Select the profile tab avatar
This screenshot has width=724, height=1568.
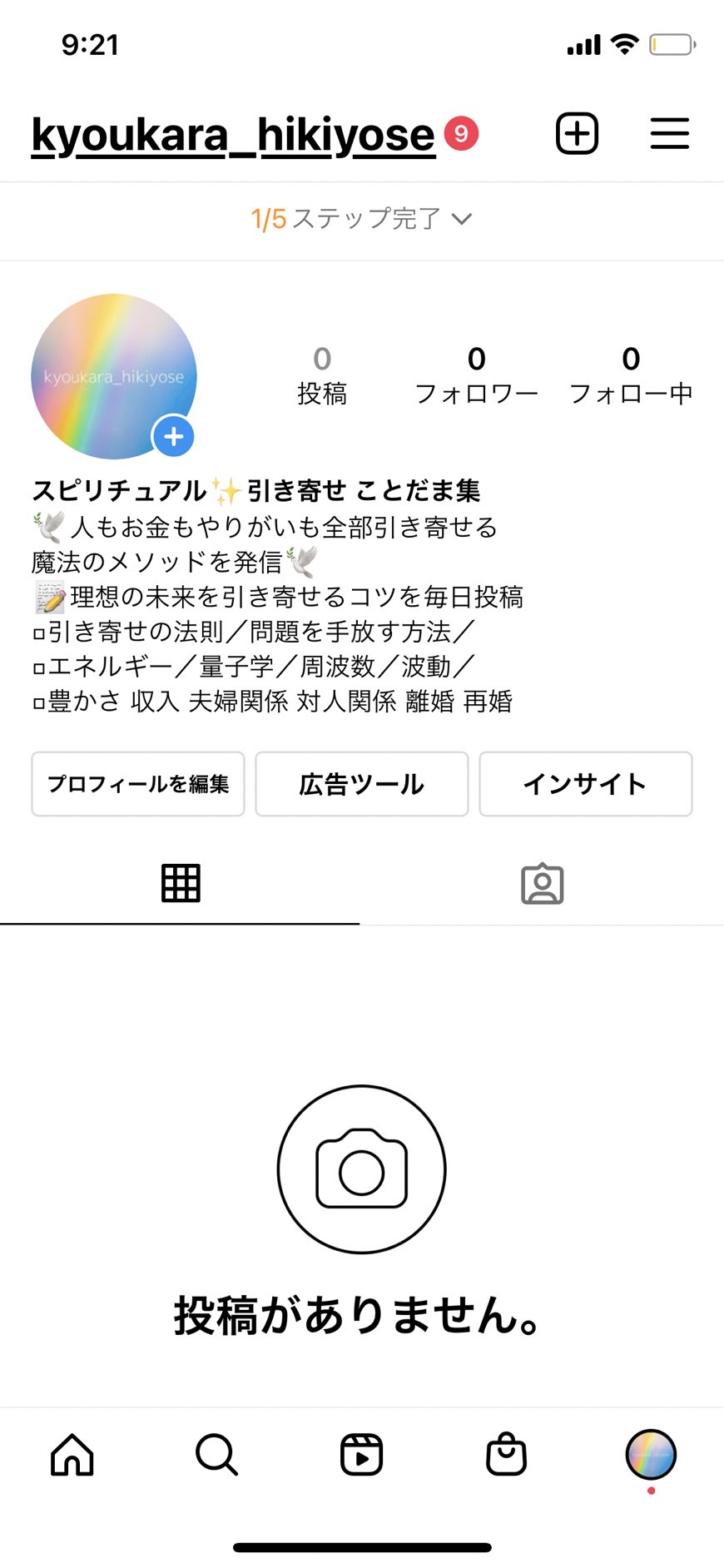[651, 1454]
